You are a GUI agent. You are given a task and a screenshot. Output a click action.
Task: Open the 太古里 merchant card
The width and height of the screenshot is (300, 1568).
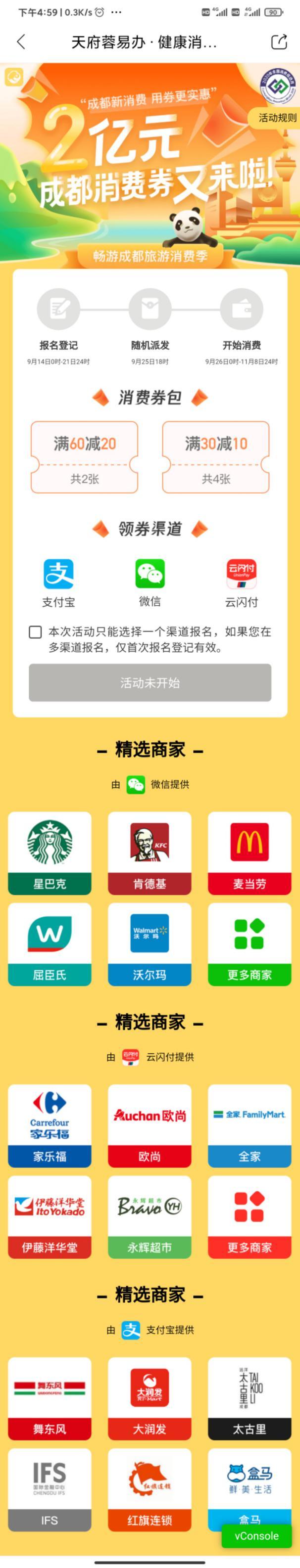pyautogui.click(x=250, y=1397)
